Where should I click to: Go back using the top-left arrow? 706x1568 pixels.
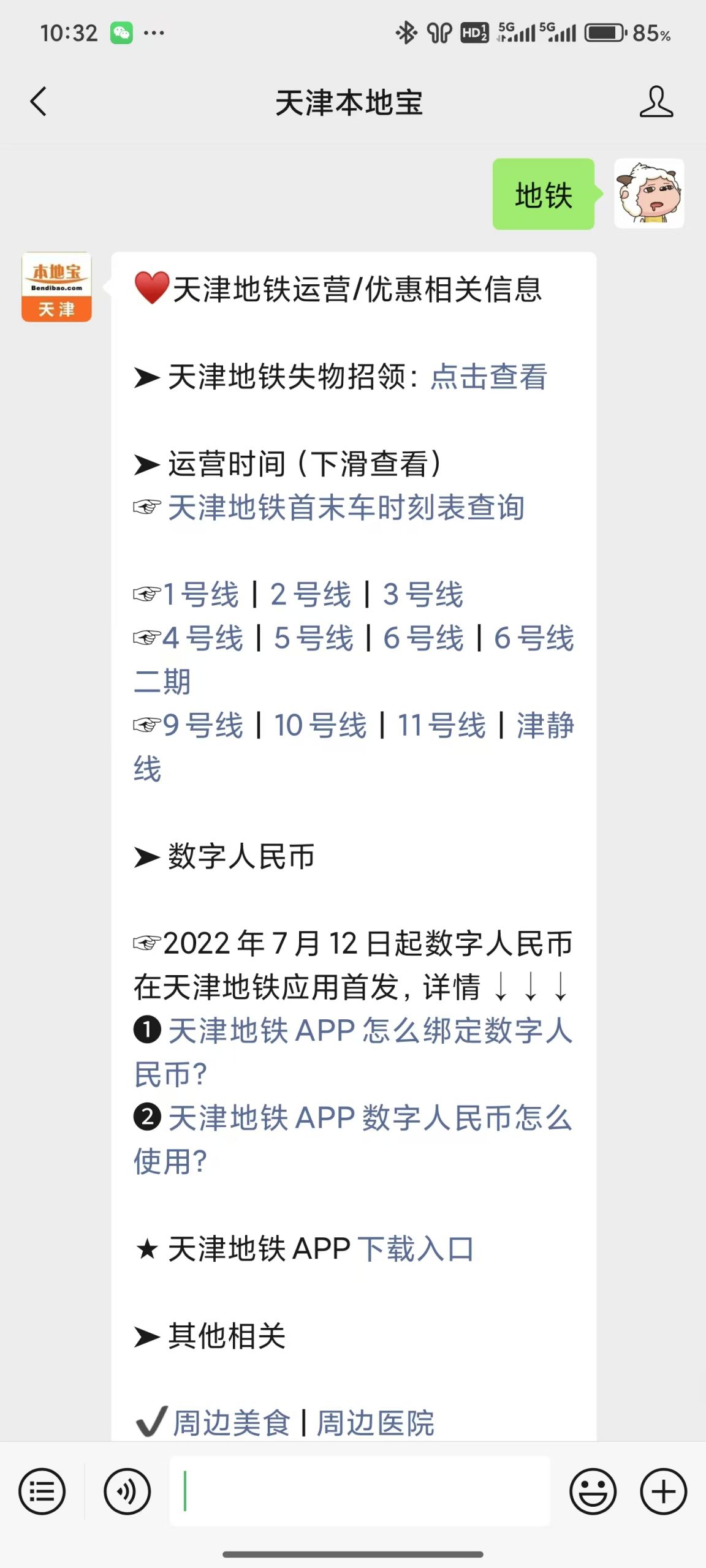[38, 102]
